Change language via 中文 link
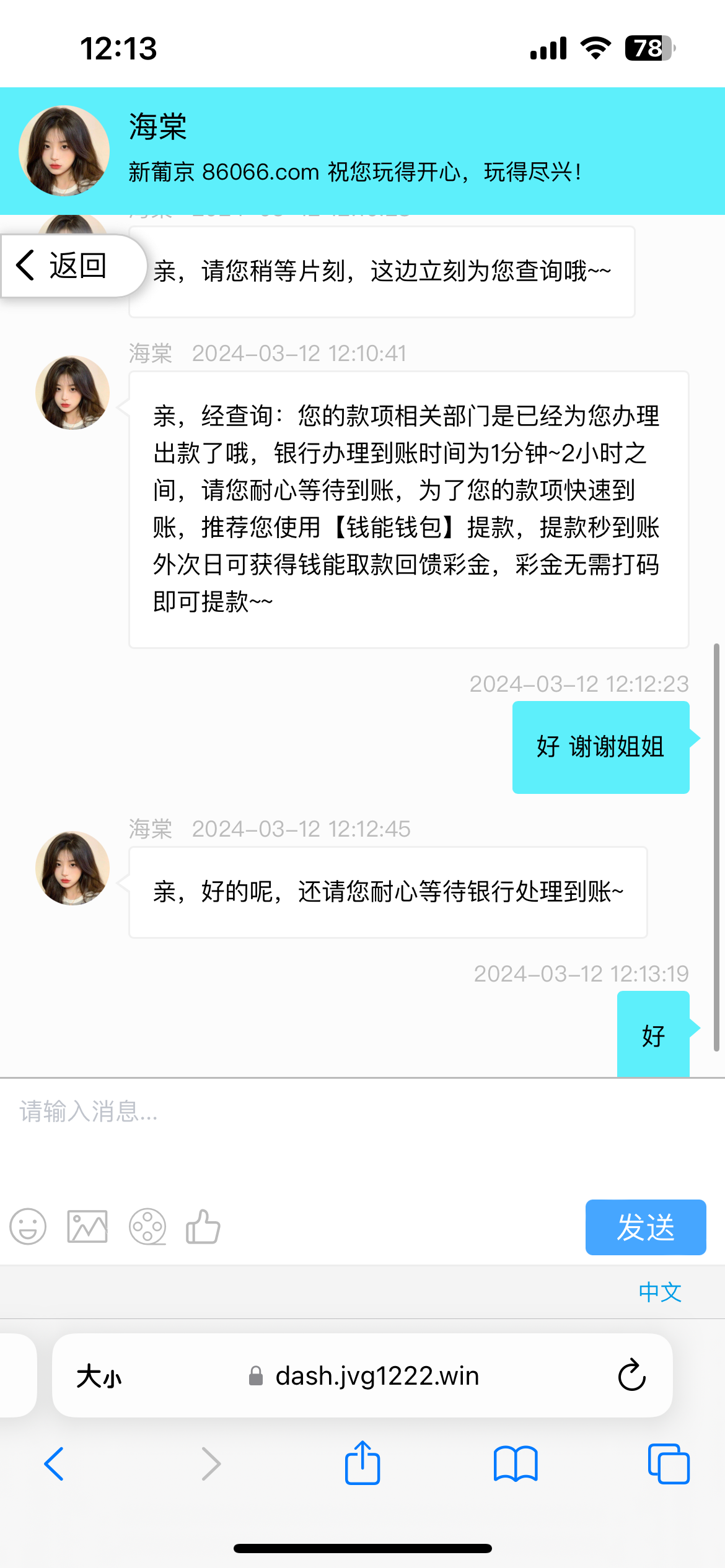Viewport: 725px width, 1568px height. point(660,1292)
